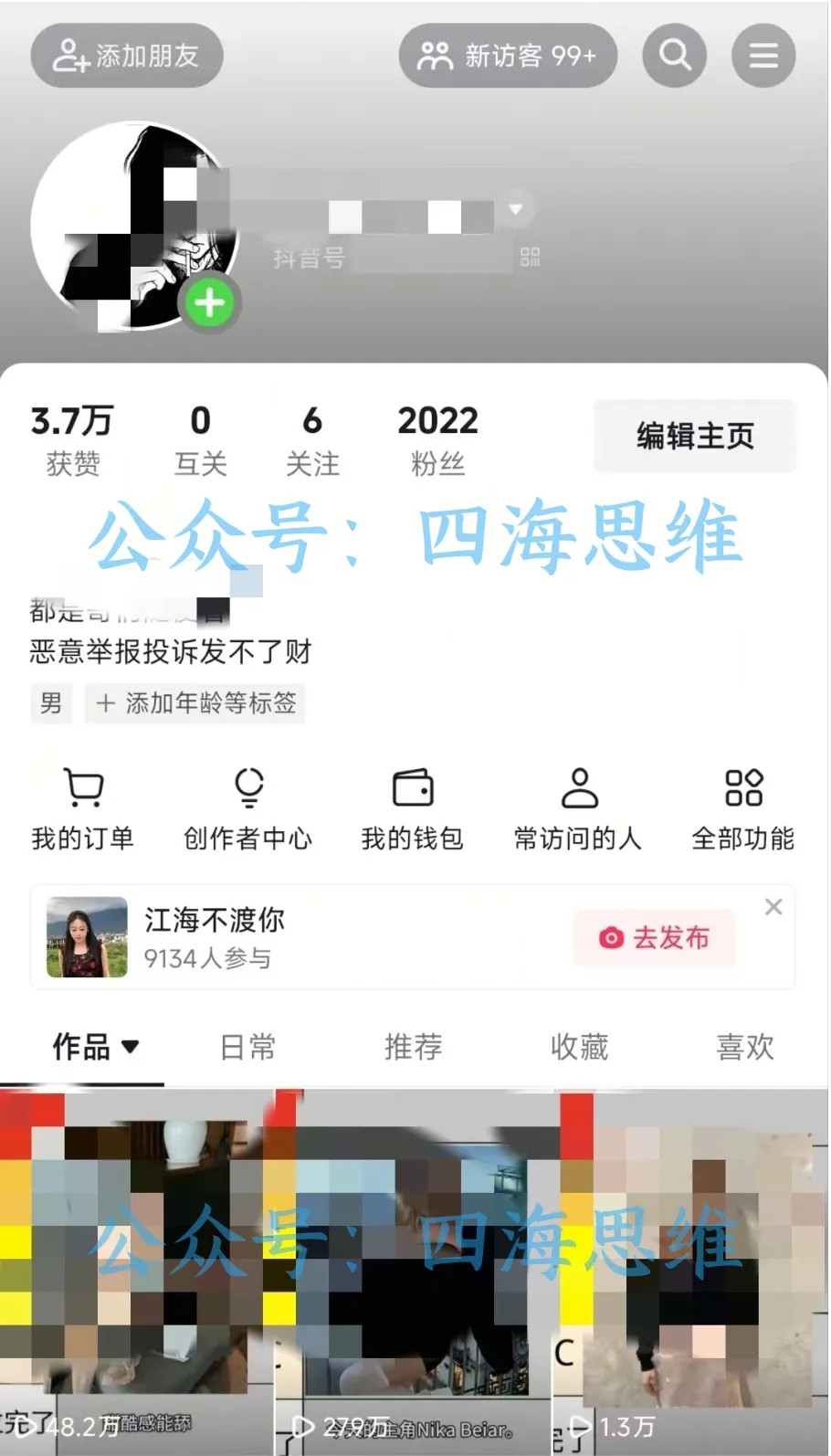Open the video with 1.3万 plays
Viewport: 831px width, 1456px height.
tap(691, 1270)
